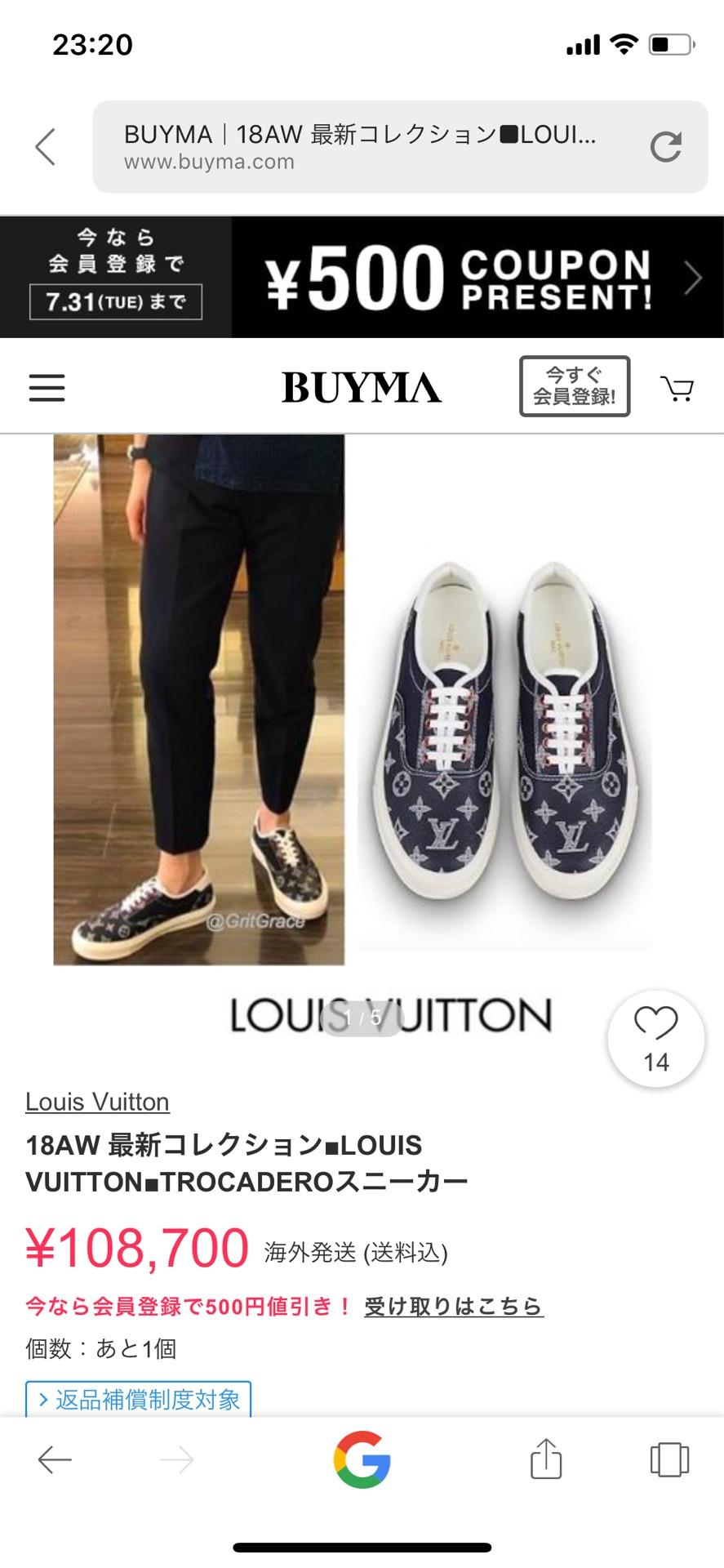This screenshot has height=1568, width=724.
Task: Open the browser tabs view
Action: 668,1459
